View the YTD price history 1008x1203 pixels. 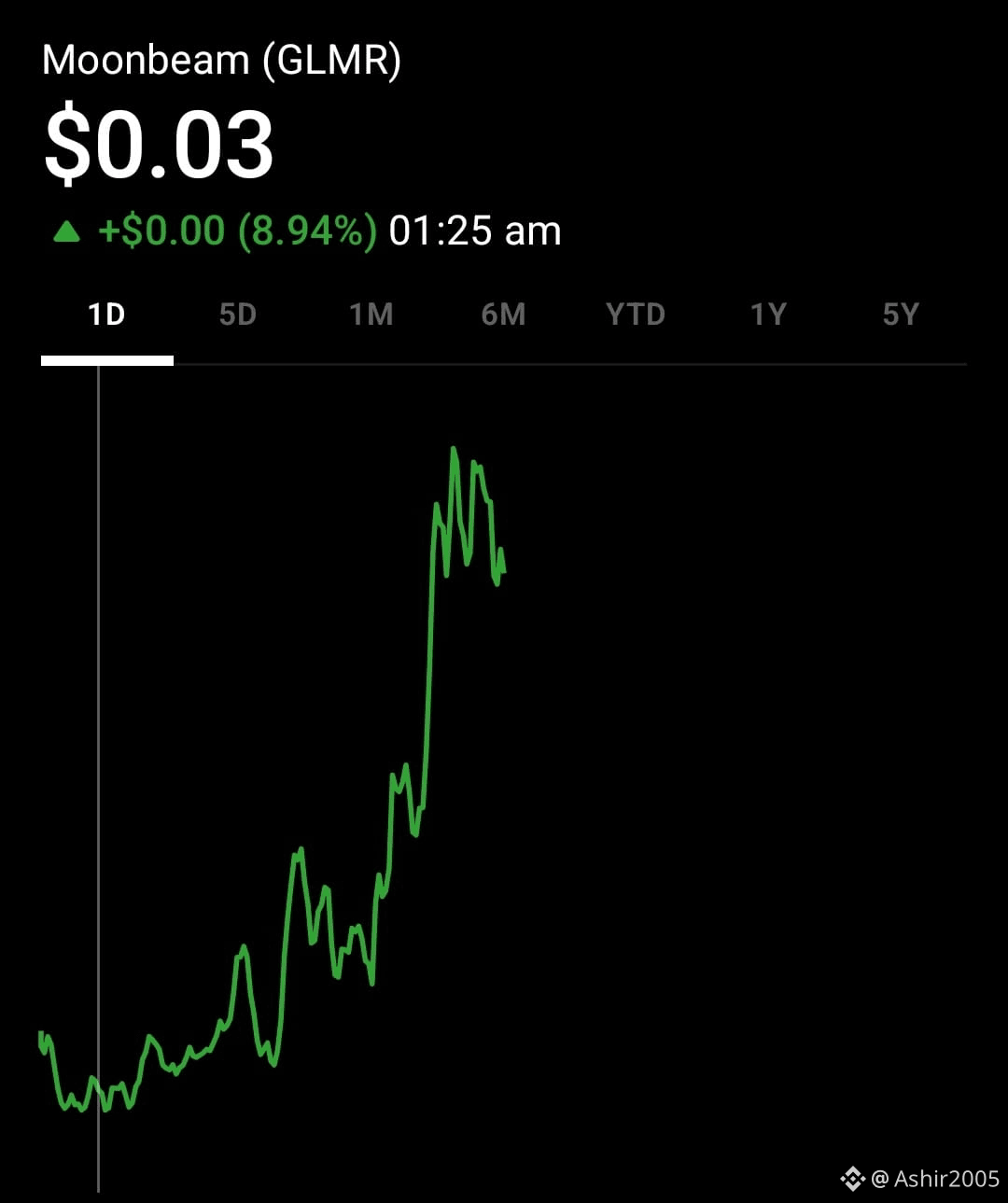(x=636, y=315)
